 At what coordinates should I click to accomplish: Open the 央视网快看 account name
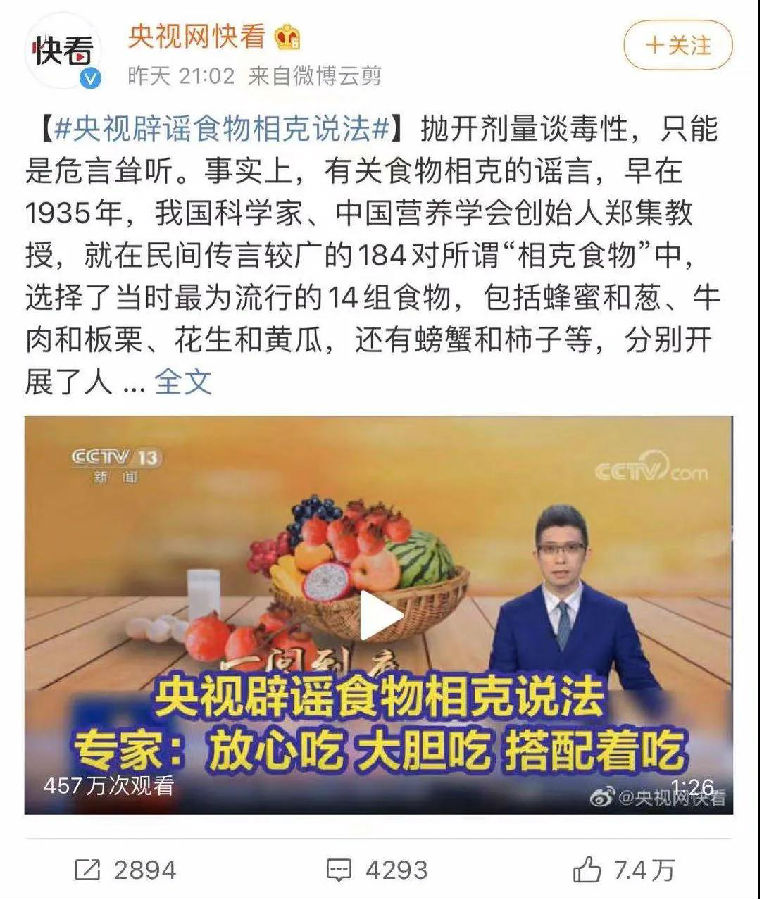pyautogui.click(x=196, y=36)
